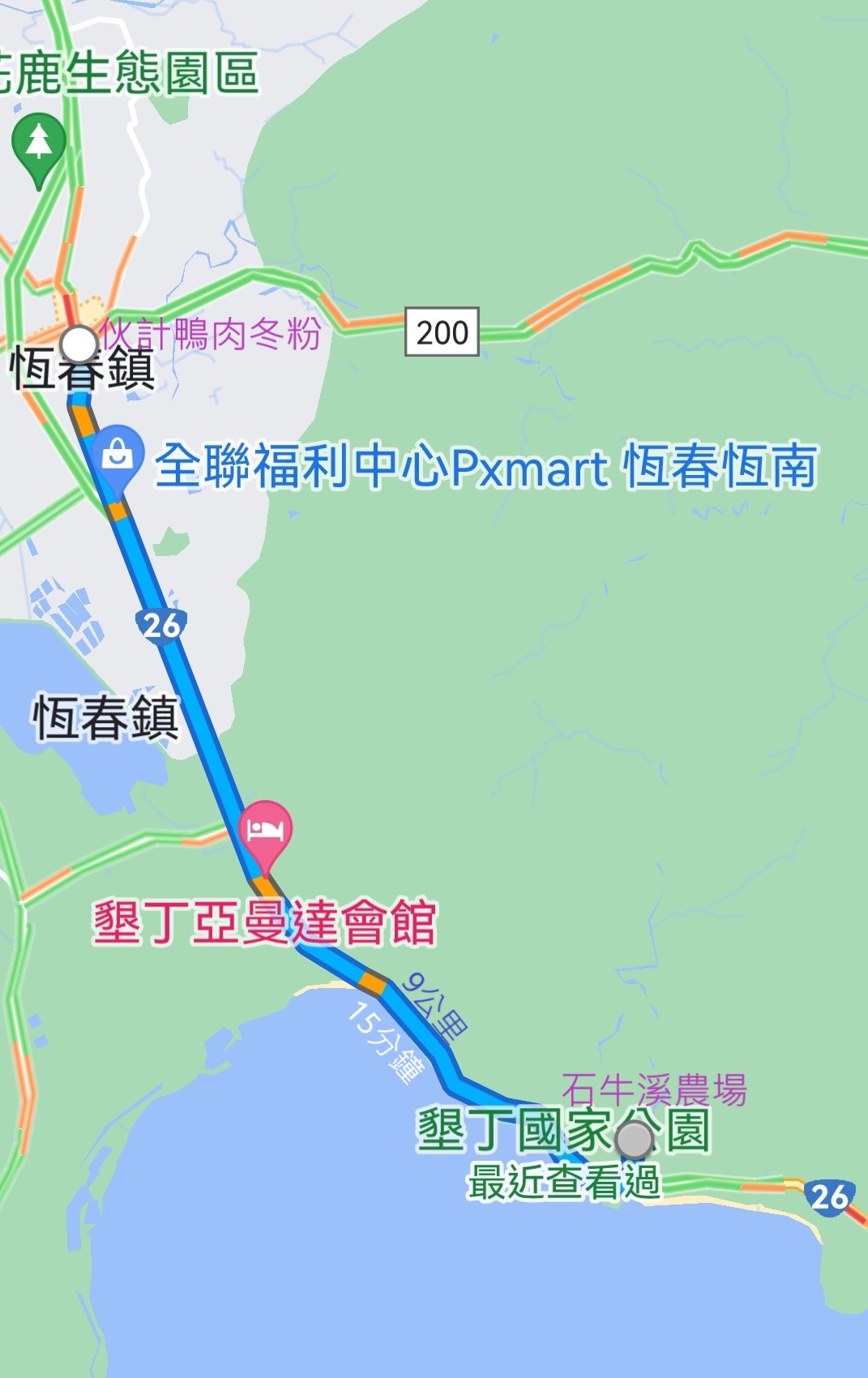Image resolution: width=868 pixels, height=1378 pixels.
Task: Select the 墾丁國家公園 destination marker
Action: pyautogui.click(x=635, y=1140)
